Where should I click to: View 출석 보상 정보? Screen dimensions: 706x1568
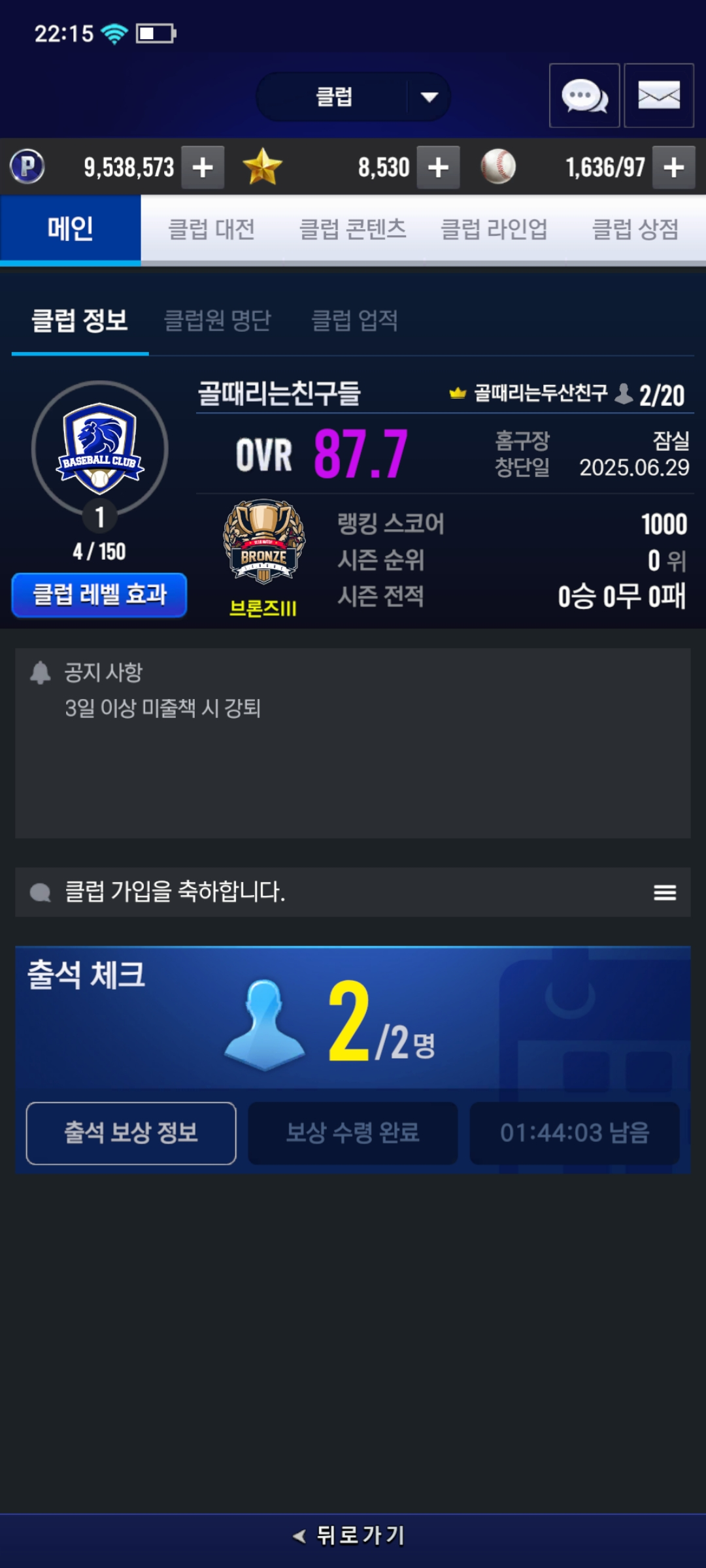coord(131,1133)
